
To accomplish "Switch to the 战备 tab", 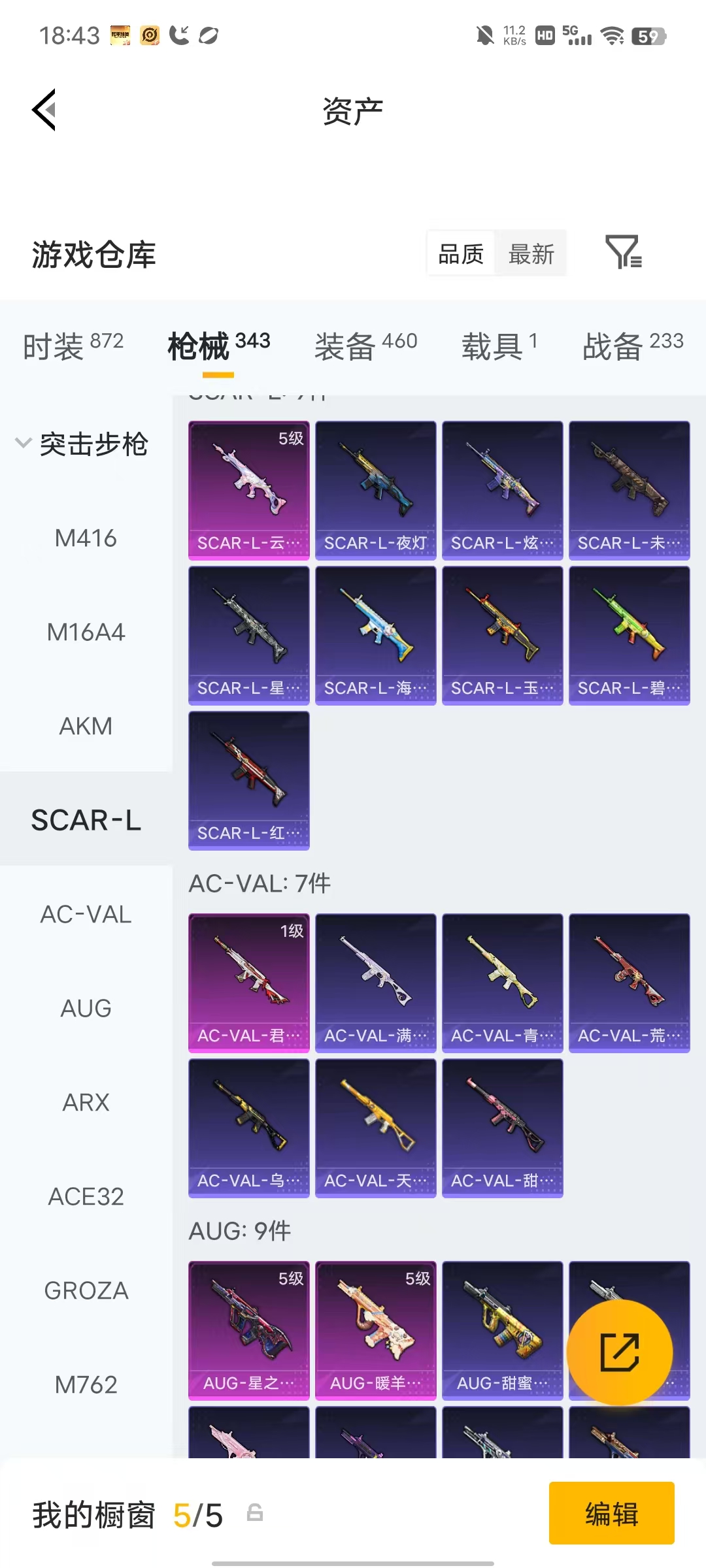I will coord(633,345).
